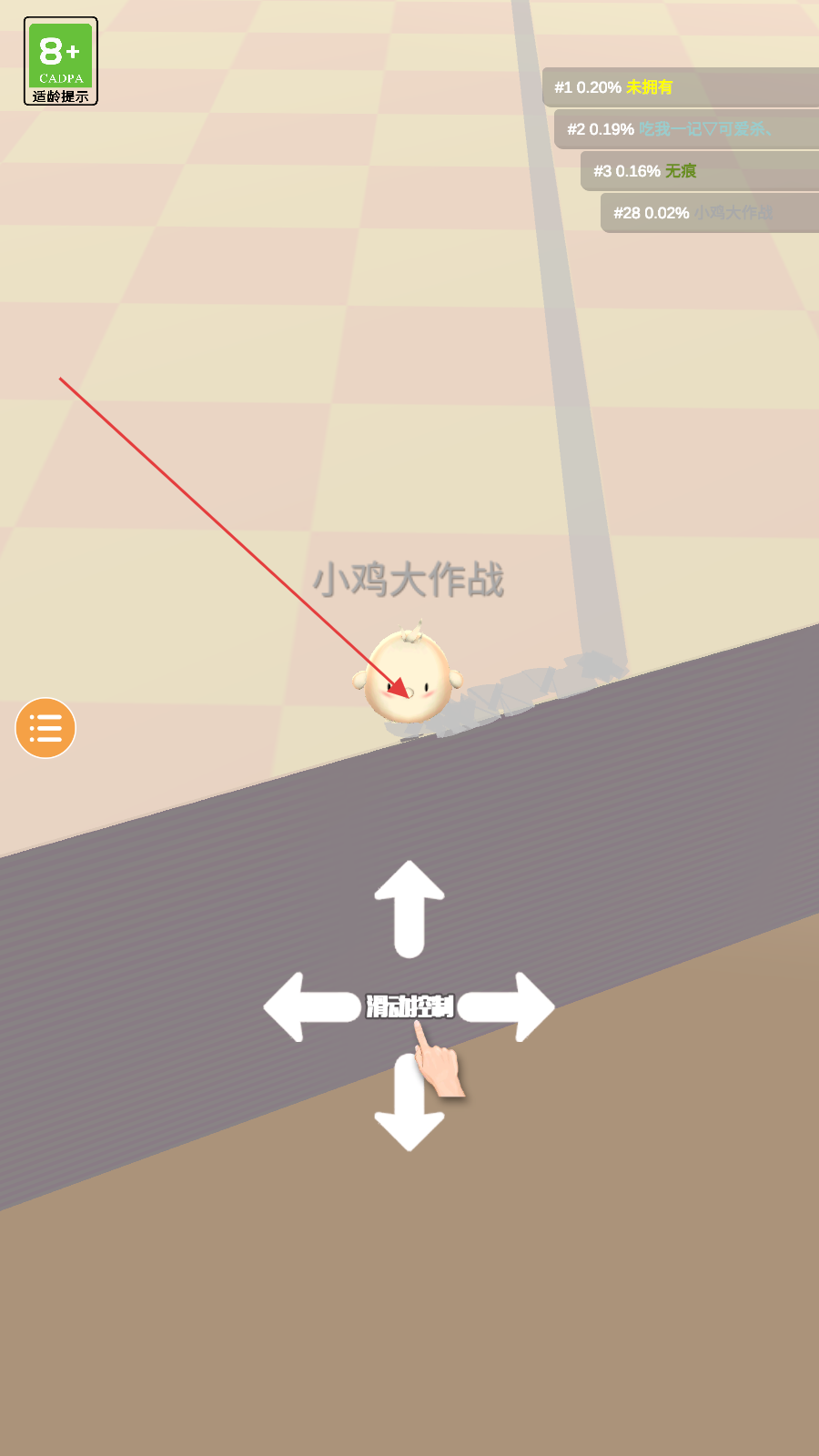
Task: Tap the CADPA 8+ age rating badge
Action: coord(61,61)
